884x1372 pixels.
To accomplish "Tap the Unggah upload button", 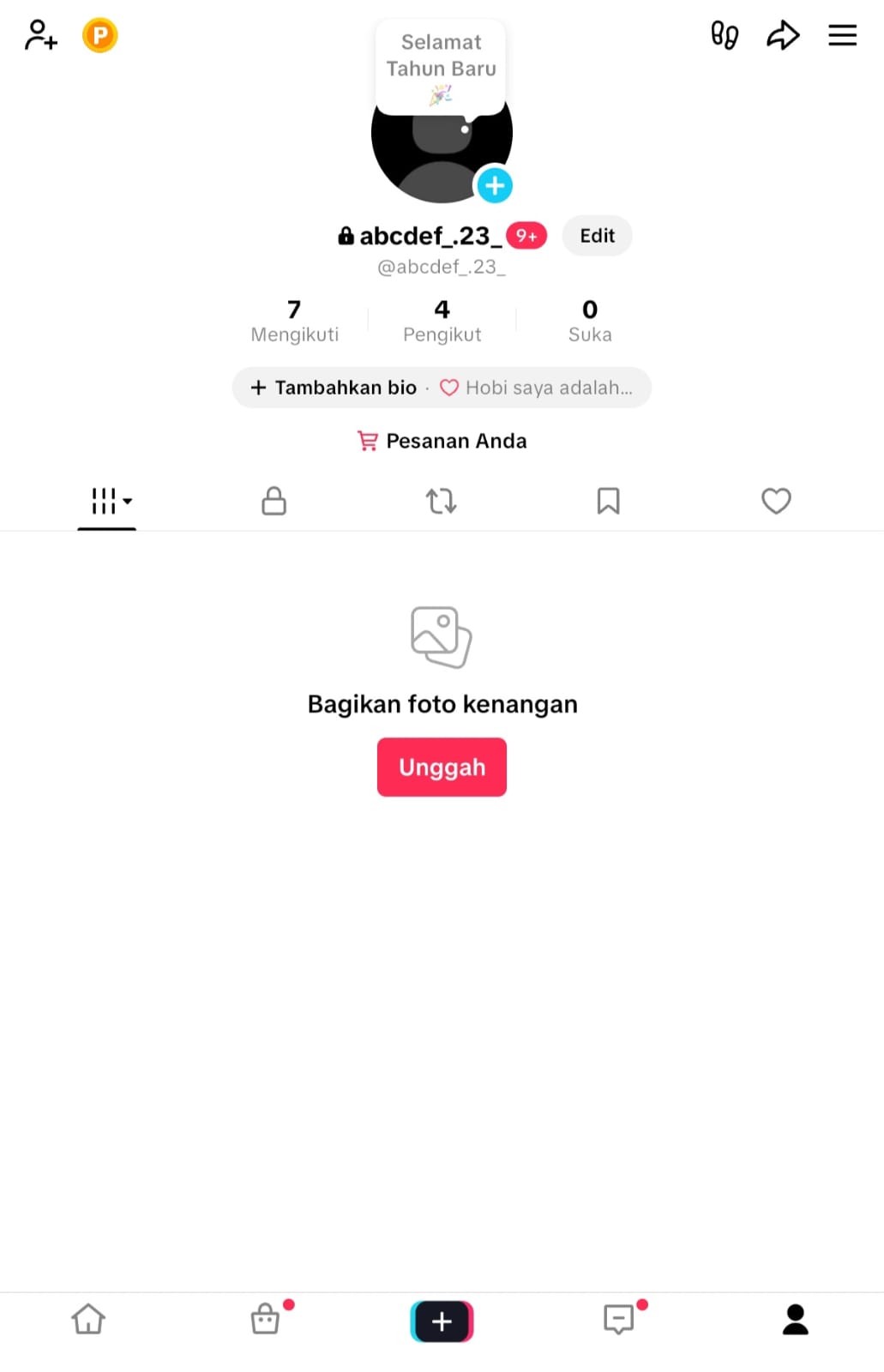I will point(442,767).
